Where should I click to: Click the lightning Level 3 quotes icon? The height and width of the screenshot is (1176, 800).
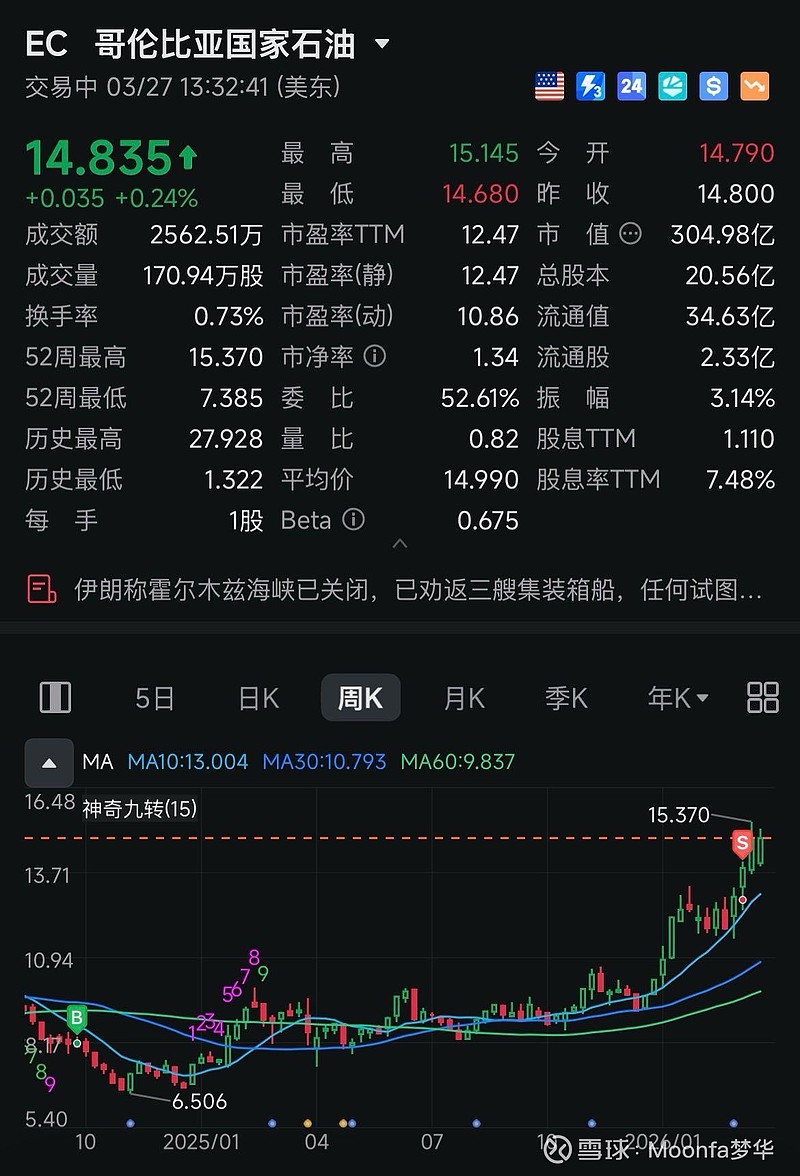click(x=591, y=87)
